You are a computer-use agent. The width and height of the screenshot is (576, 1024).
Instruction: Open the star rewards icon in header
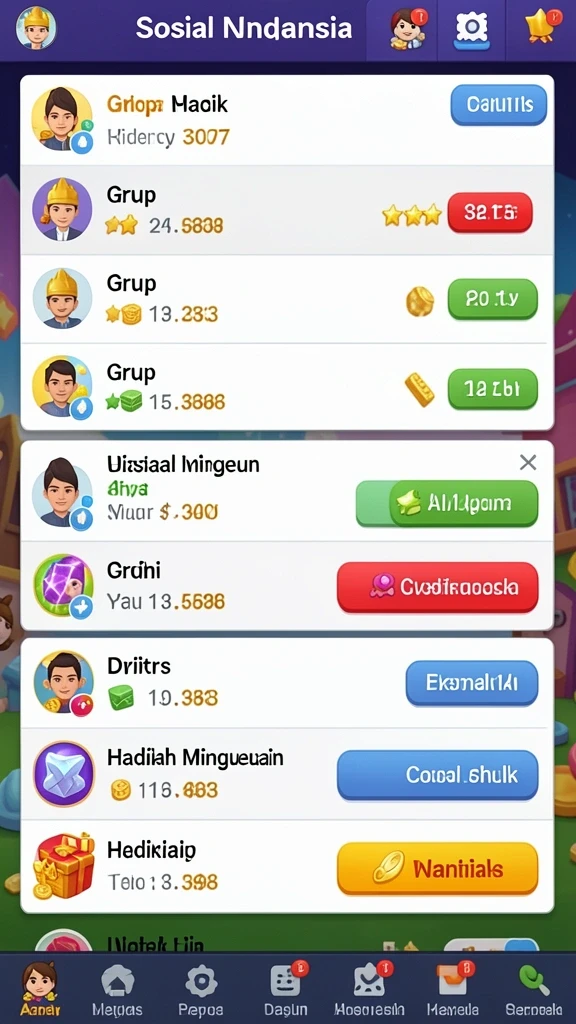542,26
